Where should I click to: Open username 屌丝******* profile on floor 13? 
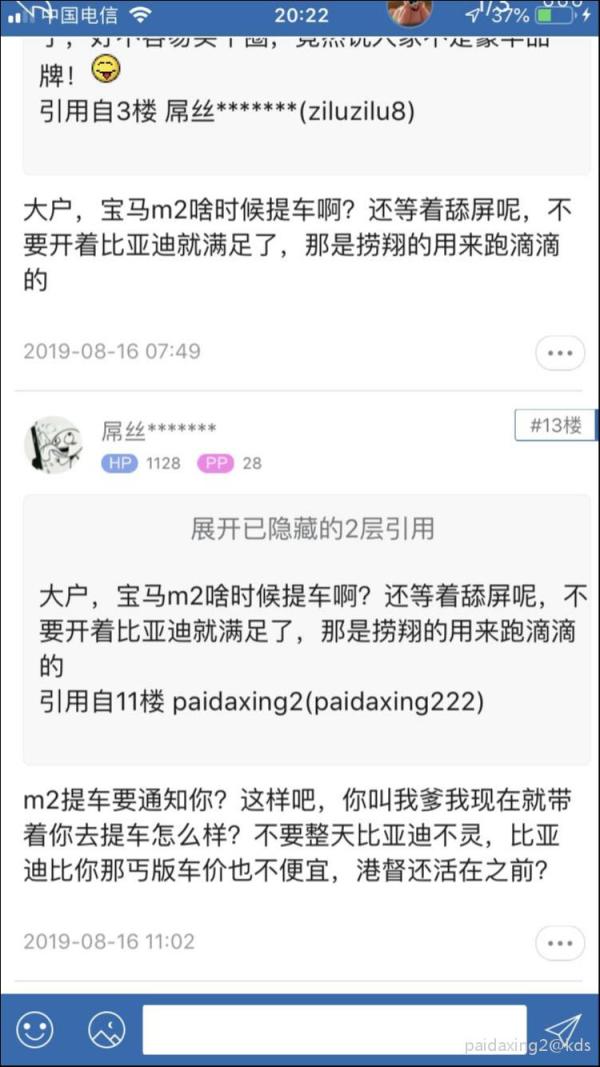159,431
